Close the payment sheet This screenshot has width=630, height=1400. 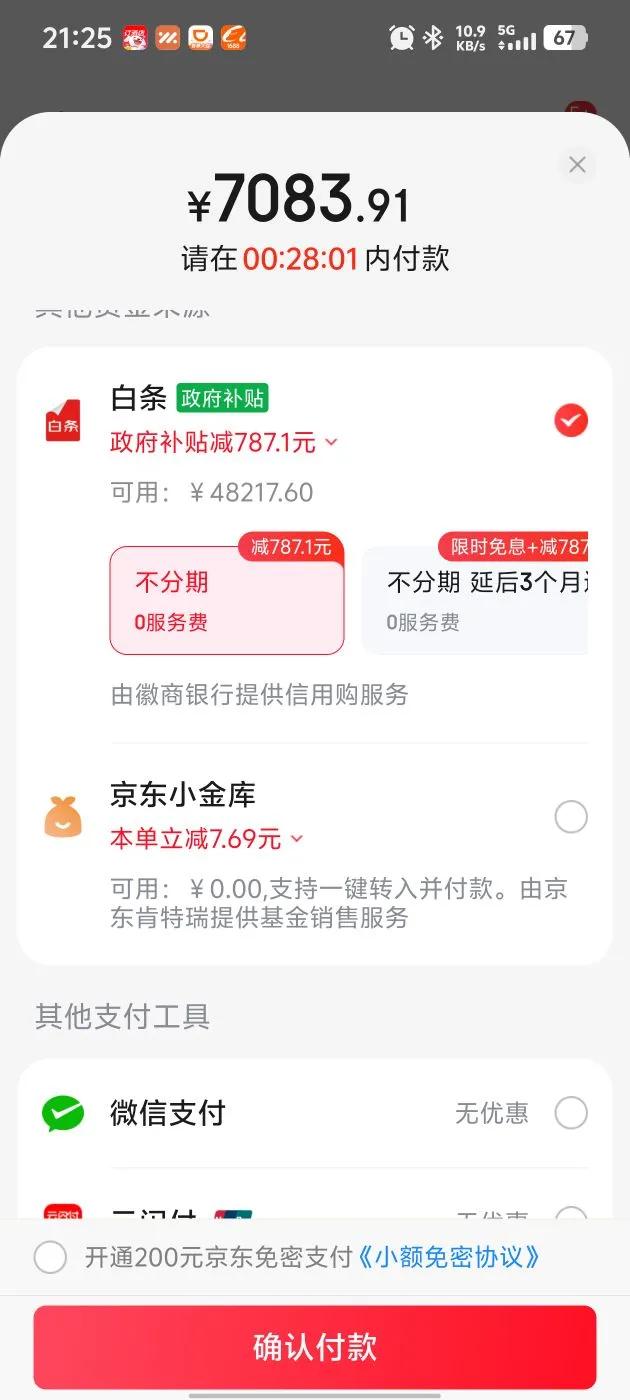tap(577, 165)
